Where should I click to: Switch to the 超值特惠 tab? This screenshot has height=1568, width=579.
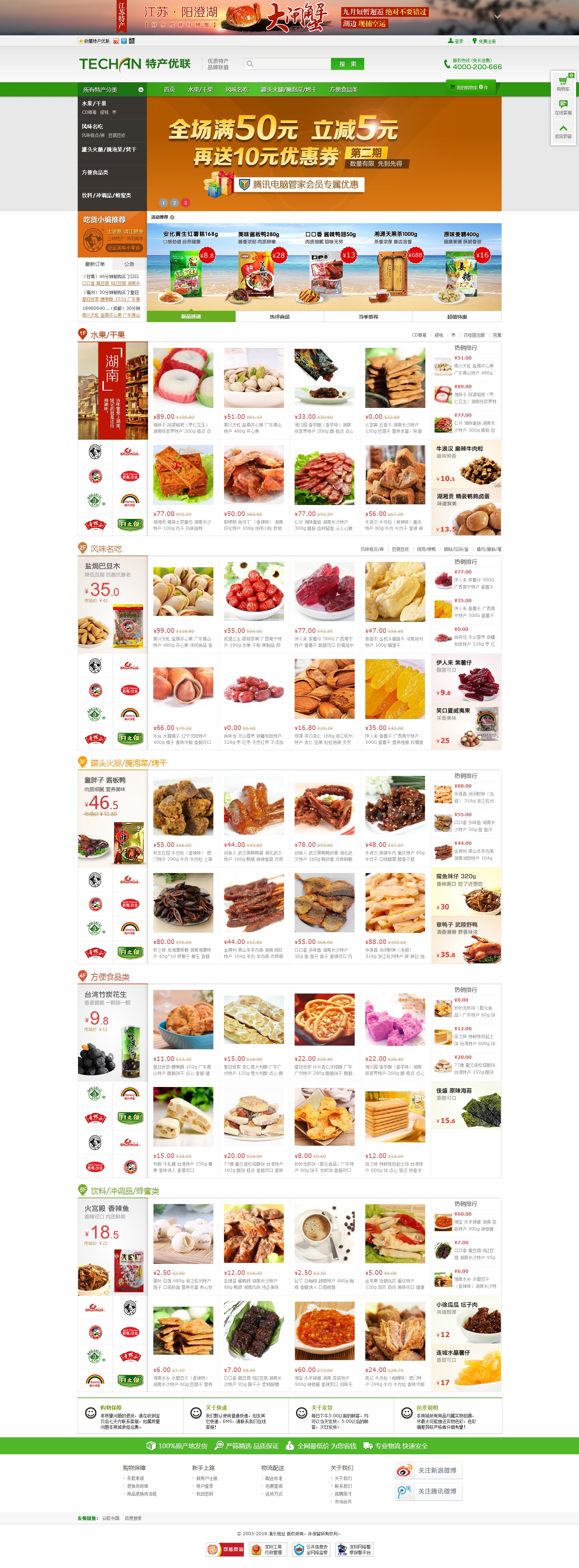(457, 316)
